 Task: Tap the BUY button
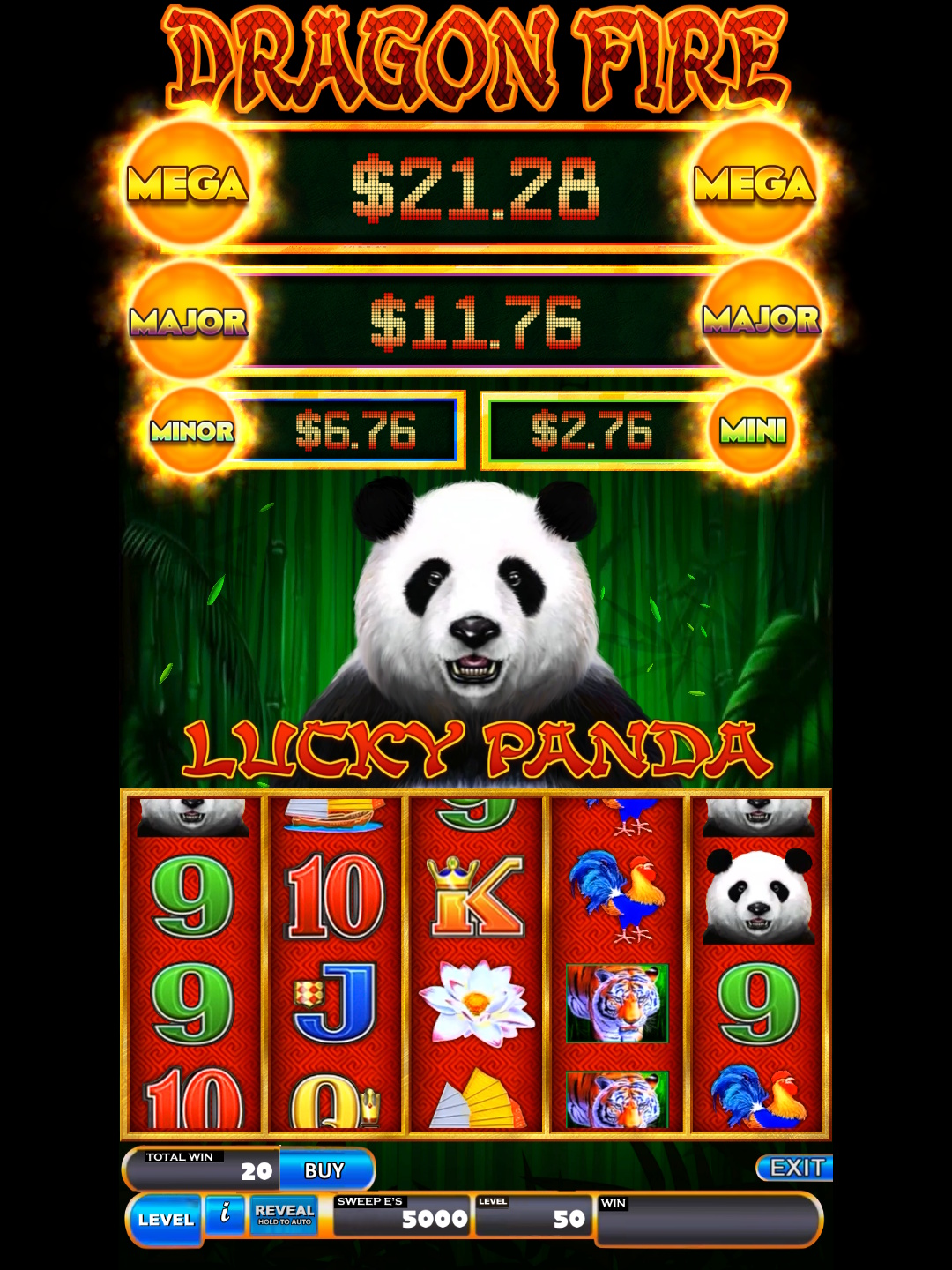tap(325, 1170)
